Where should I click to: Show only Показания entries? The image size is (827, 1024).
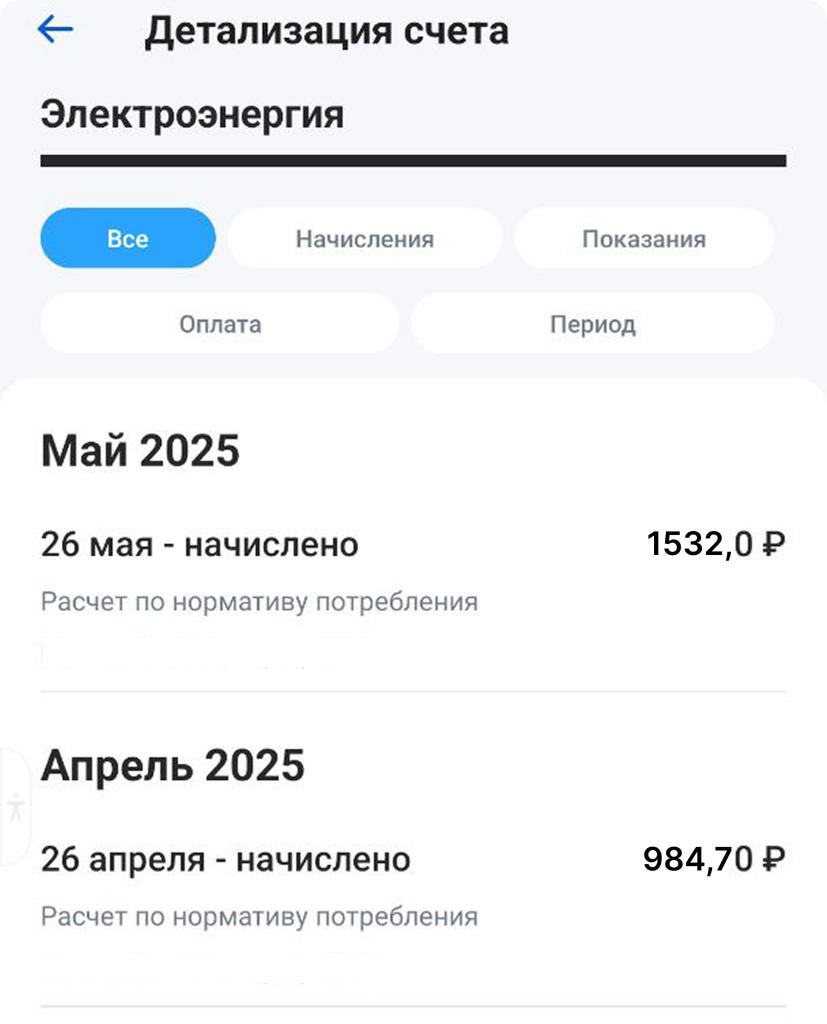pyautogui.click(x=644, y=239)
